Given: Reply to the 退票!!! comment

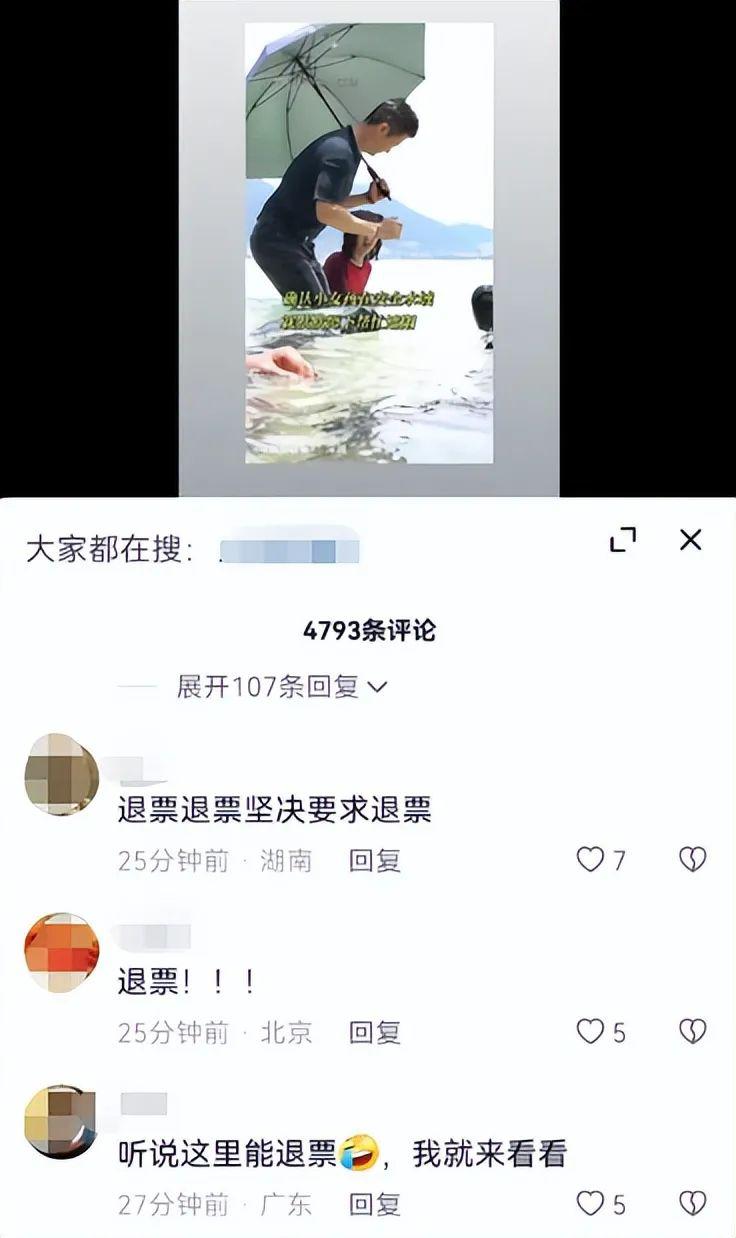Looking at the screenshot, I should tap(374, 1032).
